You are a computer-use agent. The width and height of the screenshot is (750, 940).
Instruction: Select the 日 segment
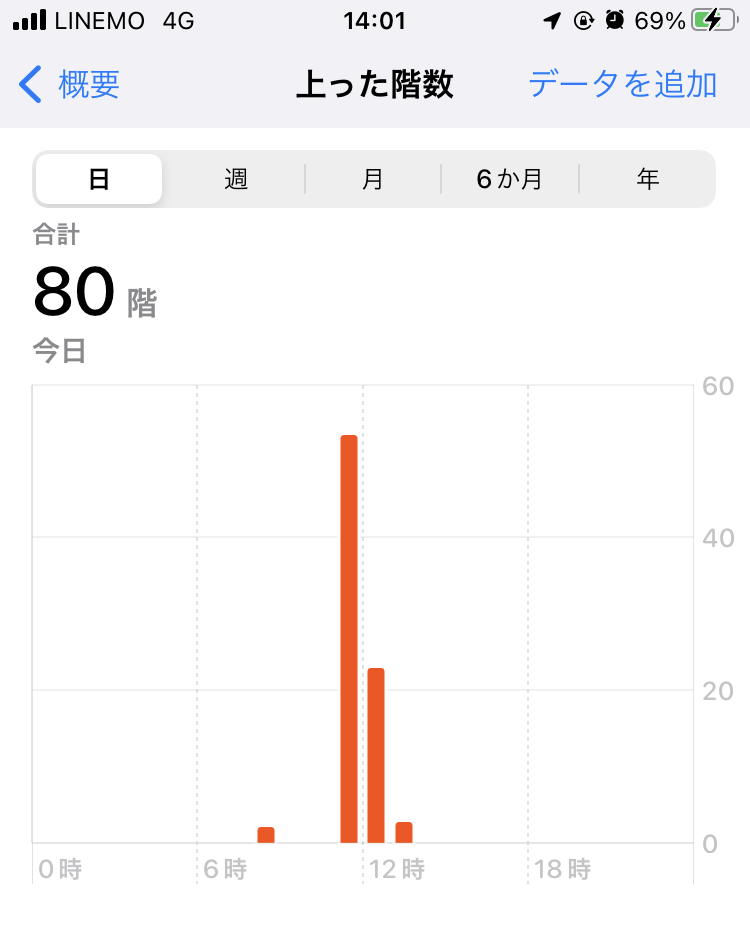99,179
